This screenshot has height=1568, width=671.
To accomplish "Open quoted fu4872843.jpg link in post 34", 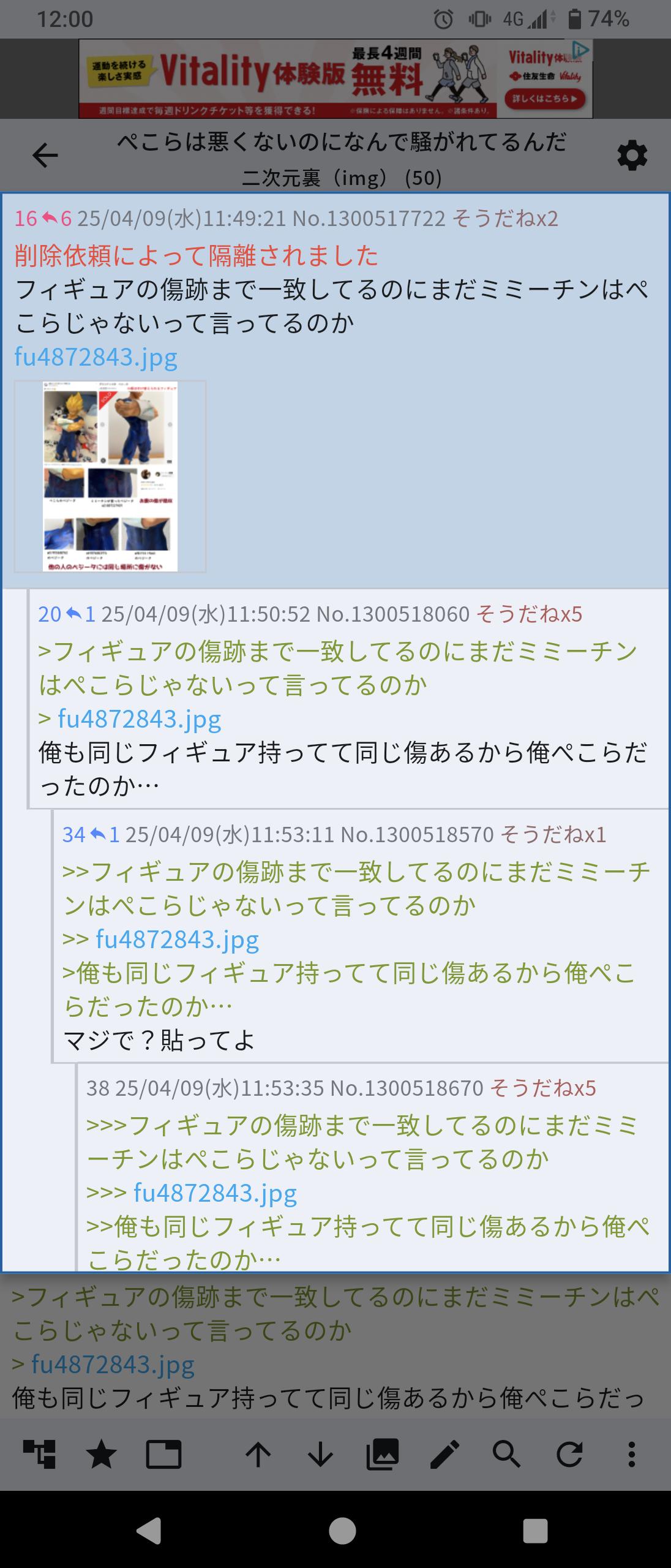I will pos(178,939).
